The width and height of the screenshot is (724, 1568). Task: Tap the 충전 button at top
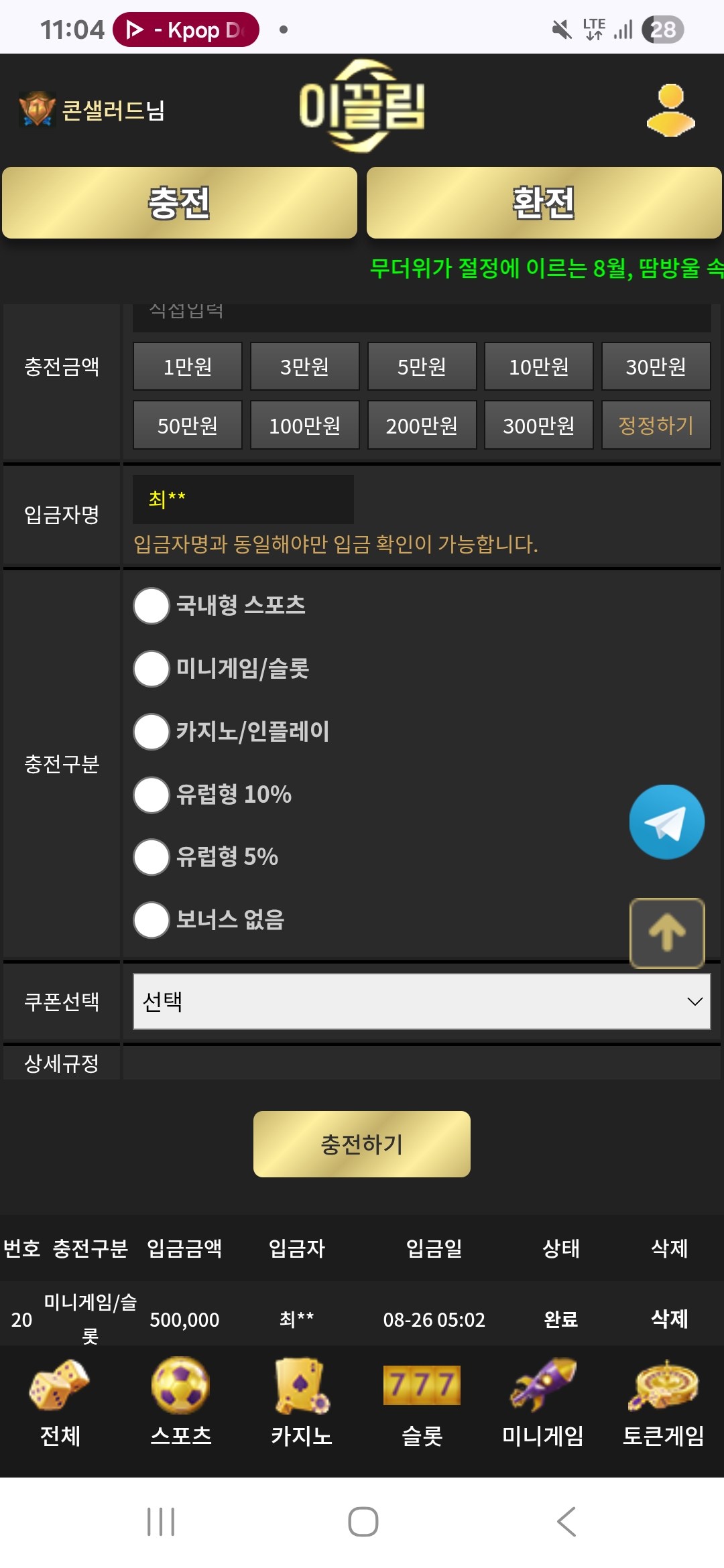click(x=180, y=202)
